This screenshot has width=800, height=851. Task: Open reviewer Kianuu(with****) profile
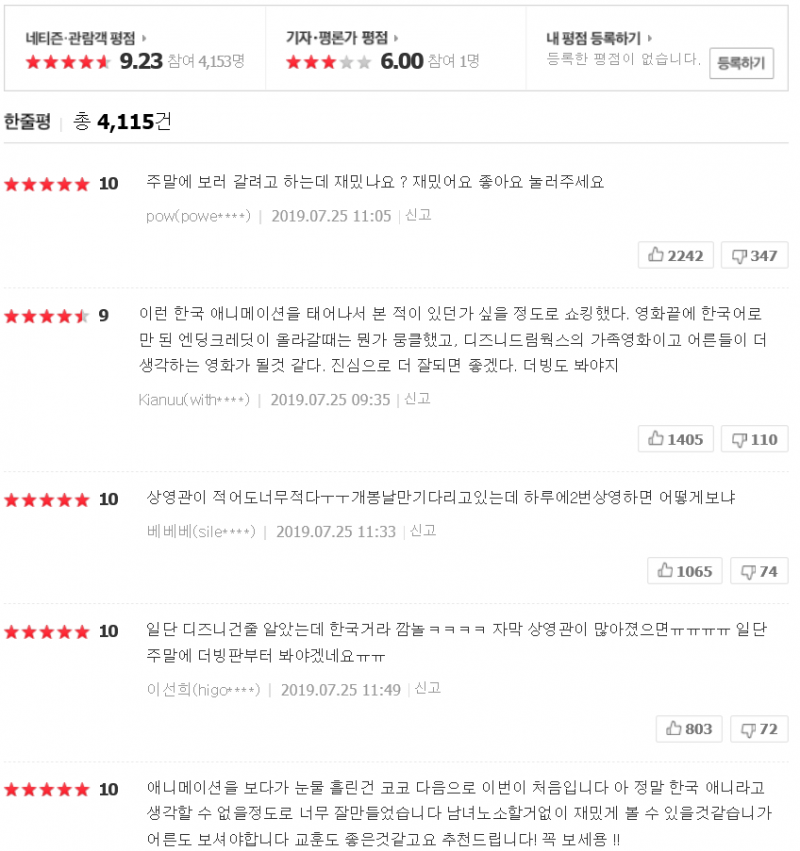tap(194, 399)
